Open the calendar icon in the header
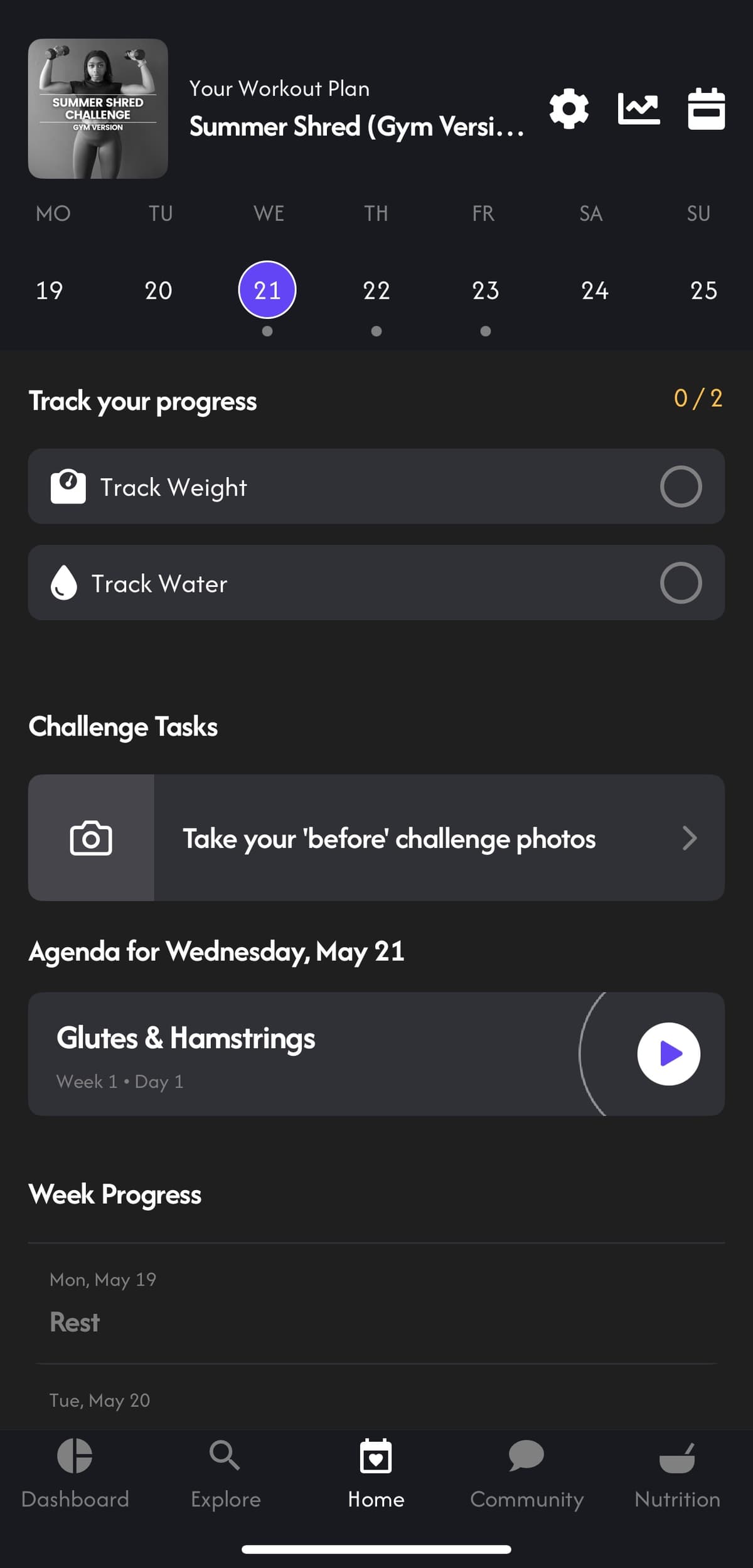This screenshot has height=1568, width=753. coord(705,109)
